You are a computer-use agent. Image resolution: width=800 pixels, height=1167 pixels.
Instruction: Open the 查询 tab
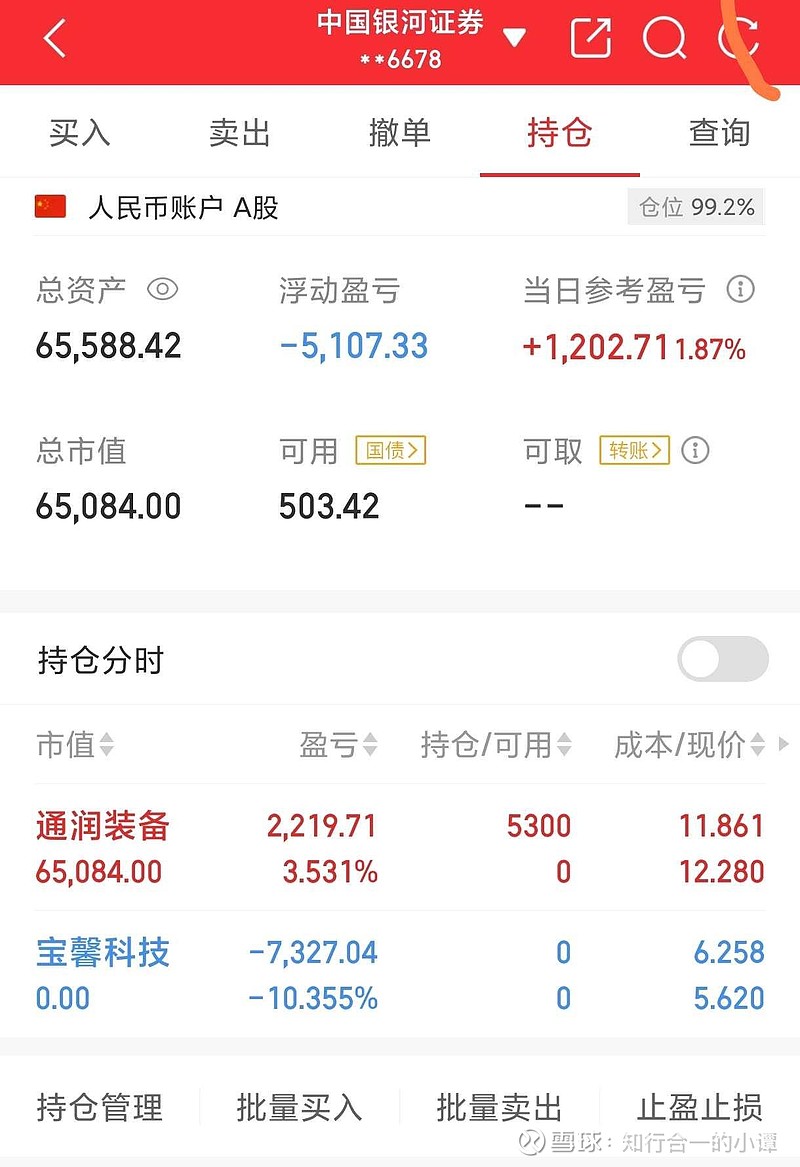tap(719, 133)
